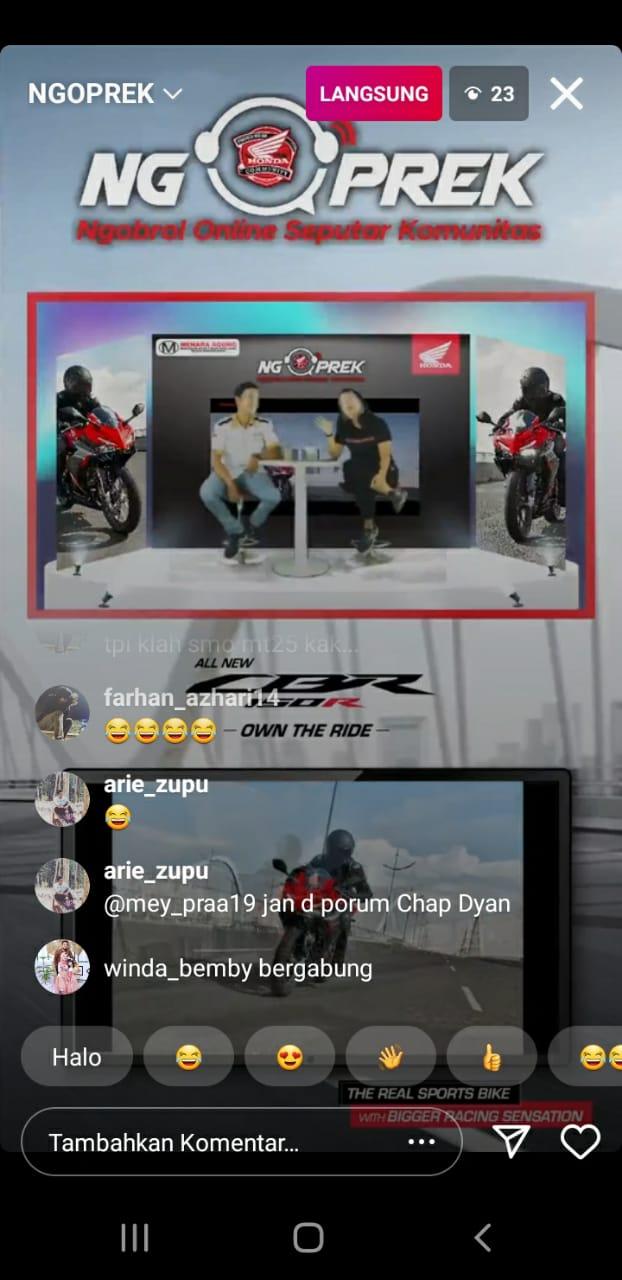Tap the Tambahkan Komentar comment field
The width and height of the screenshot is (622, 1280).
click(x=200, y=1142)
